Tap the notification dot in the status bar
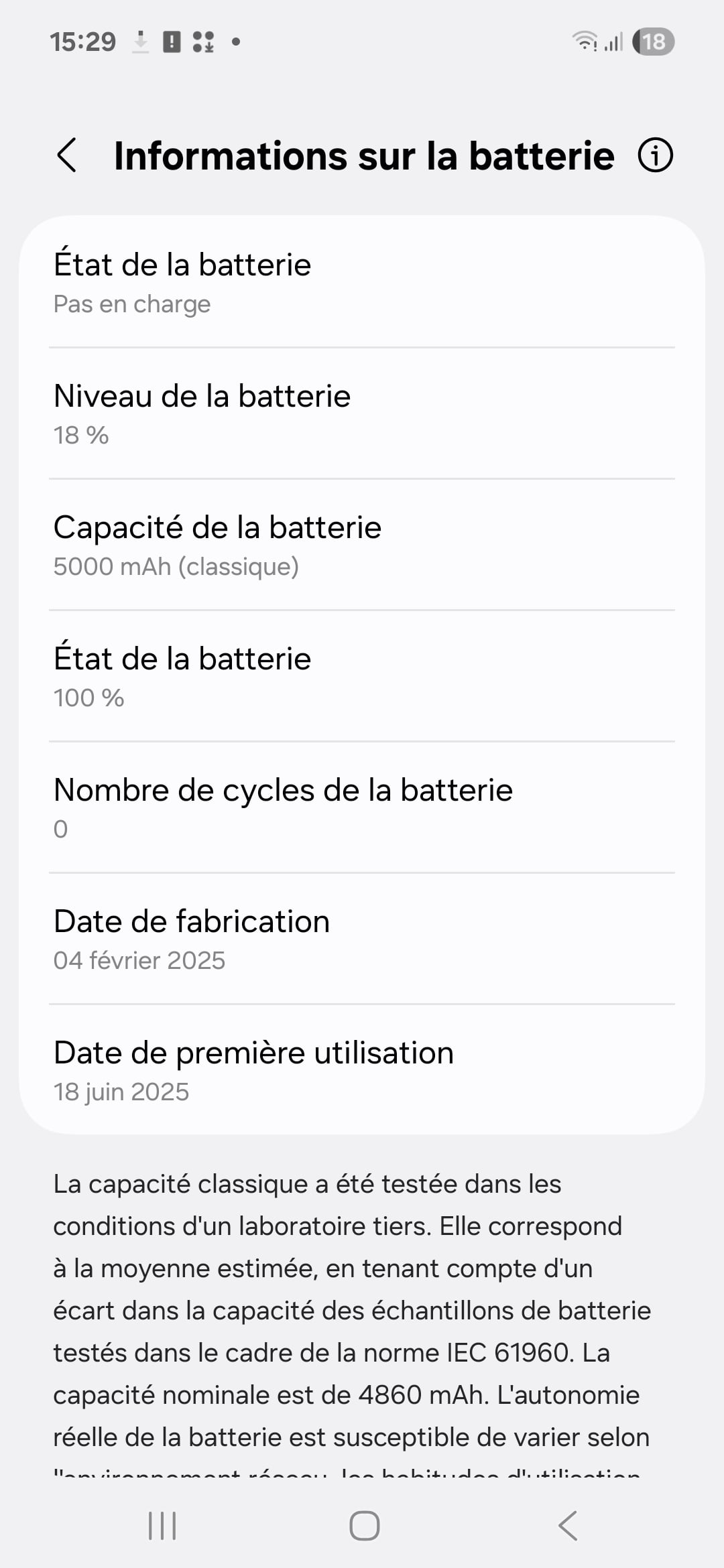 pyautogui.click(x=235, y=42)
